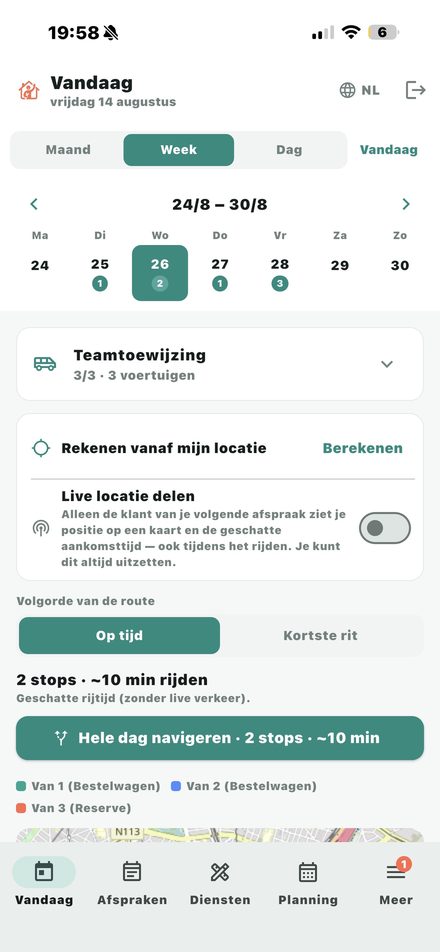
Task: Go to the next week
Action: (x=406, y=204)
